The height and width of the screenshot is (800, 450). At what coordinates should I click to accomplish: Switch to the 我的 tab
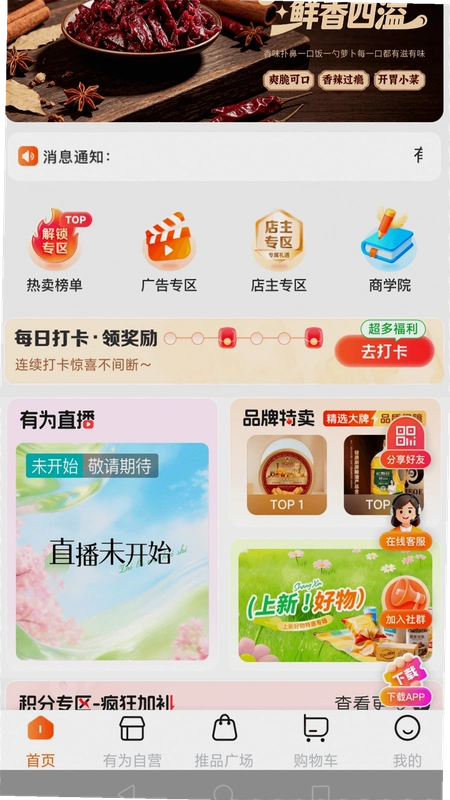click(407, 741)
